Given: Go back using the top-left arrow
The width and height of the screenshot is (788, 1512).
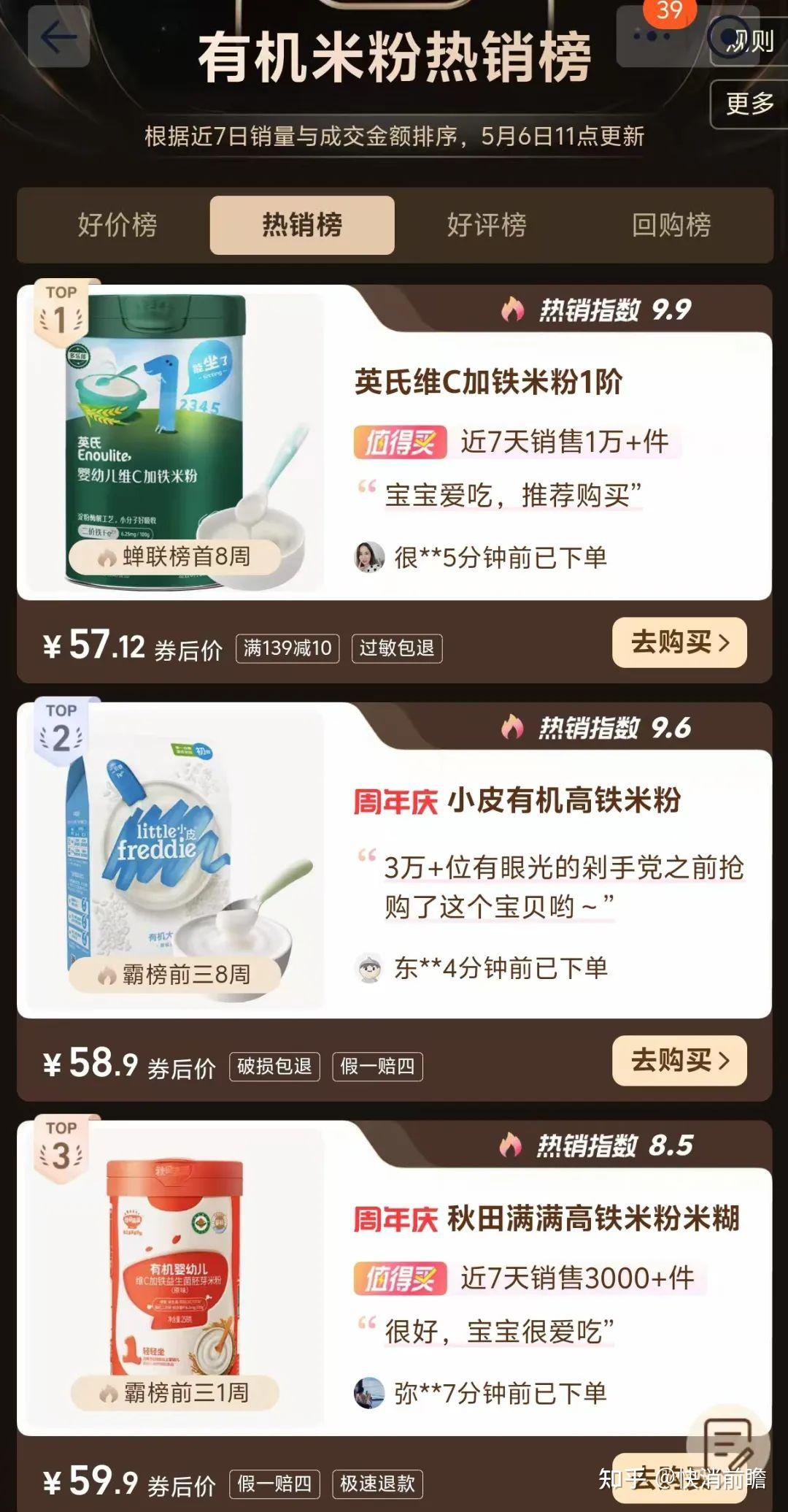Looking at the screenshot, I should 58,37.
